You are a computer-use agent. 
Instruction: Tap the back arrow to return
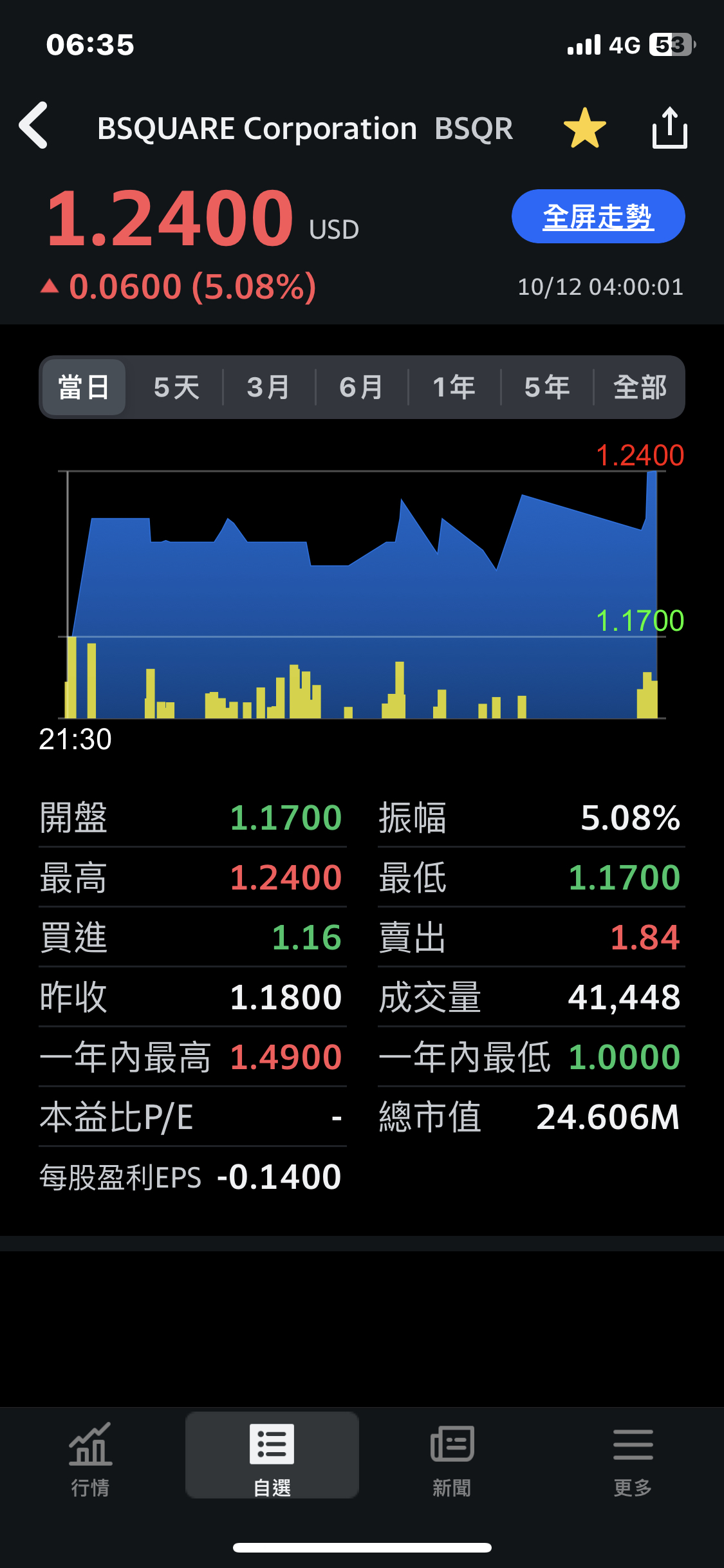tap(35, 126)
